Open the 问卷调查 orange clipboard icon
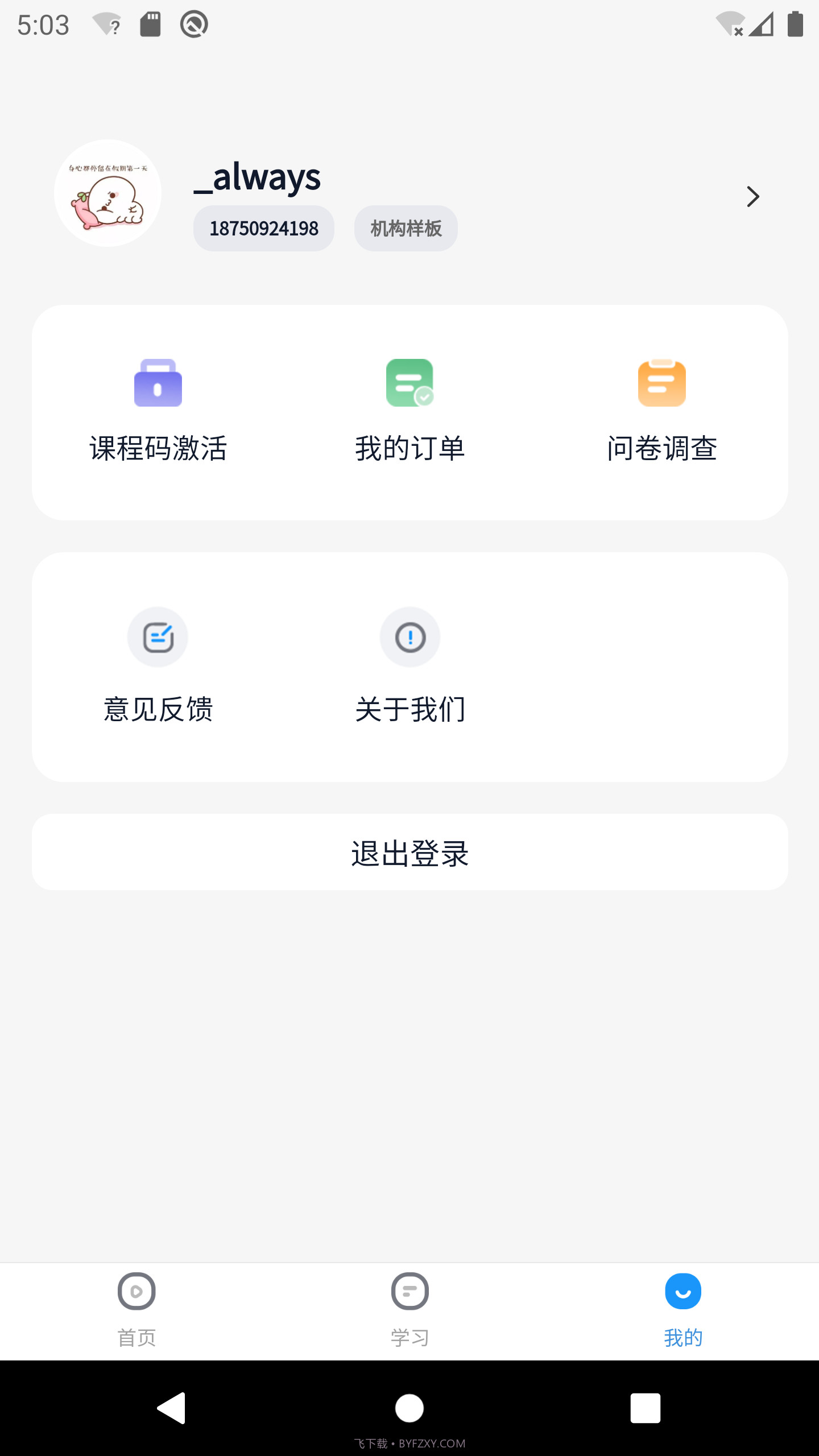Screen dimensions: 819x1456 [661, 383]
